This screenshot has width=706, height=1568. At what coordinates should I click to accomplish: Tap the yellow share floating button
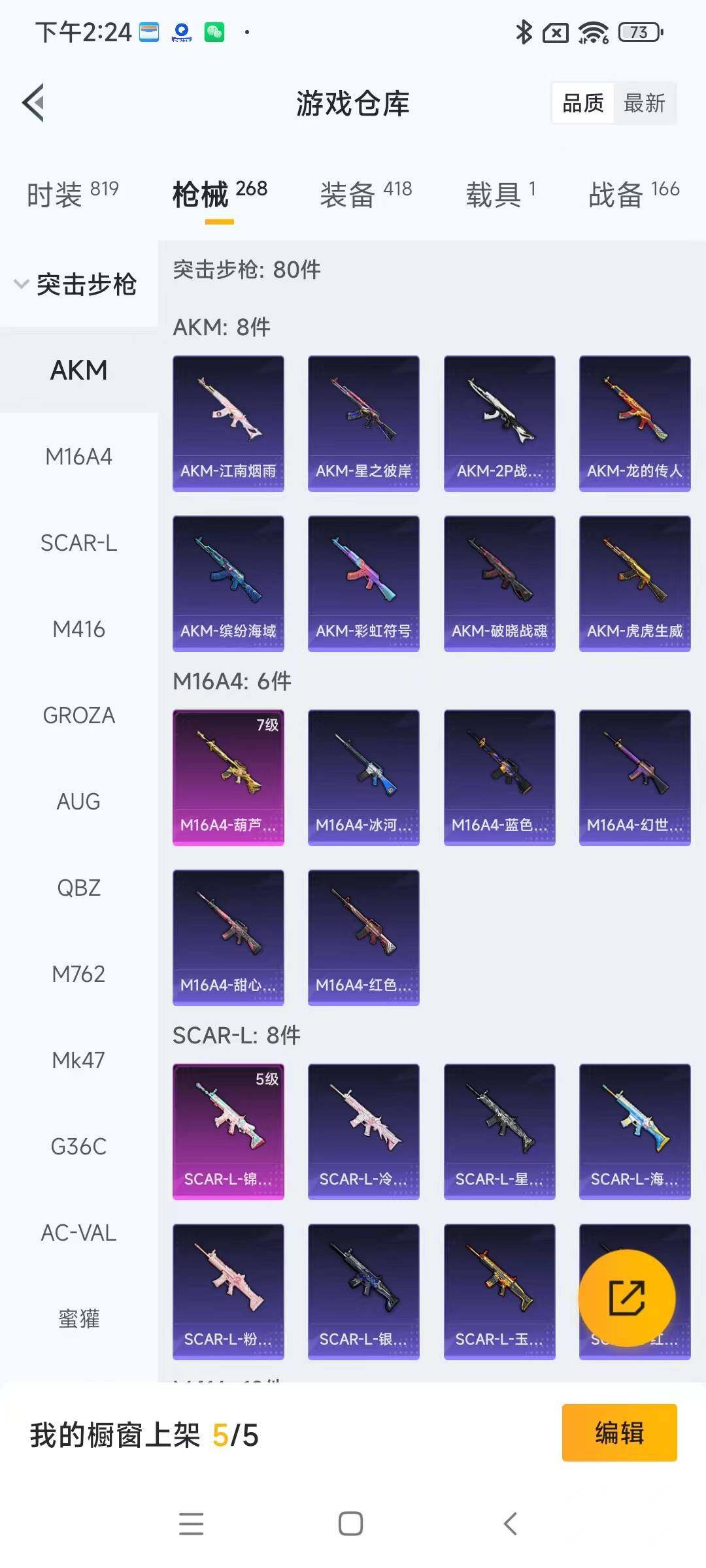pyautogui.click(x=626, y=1298)
